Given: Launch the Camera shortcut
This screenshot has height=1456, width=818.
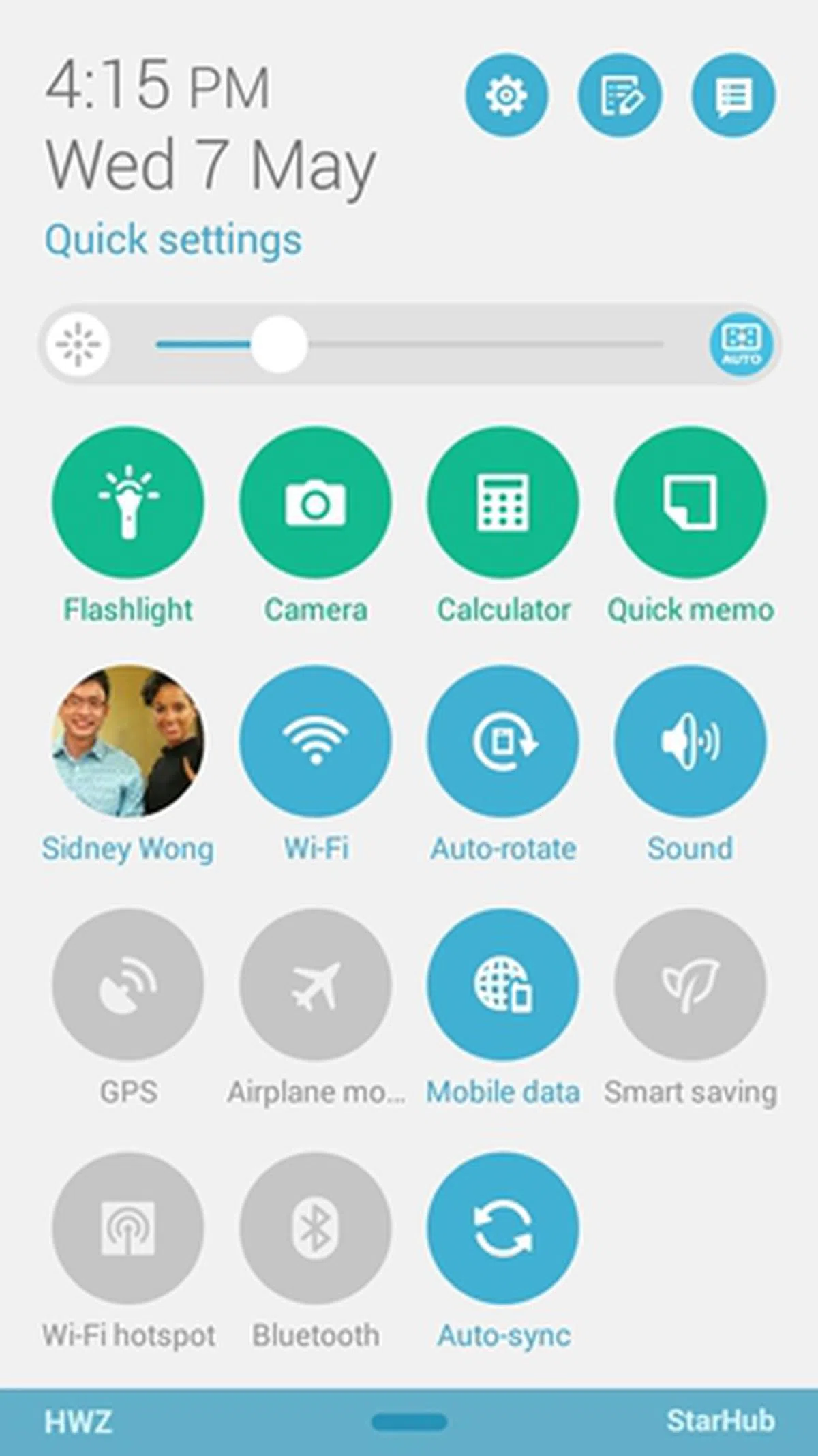Looking at the screenshot, I should pyautogui.click(x=316, y=503).
